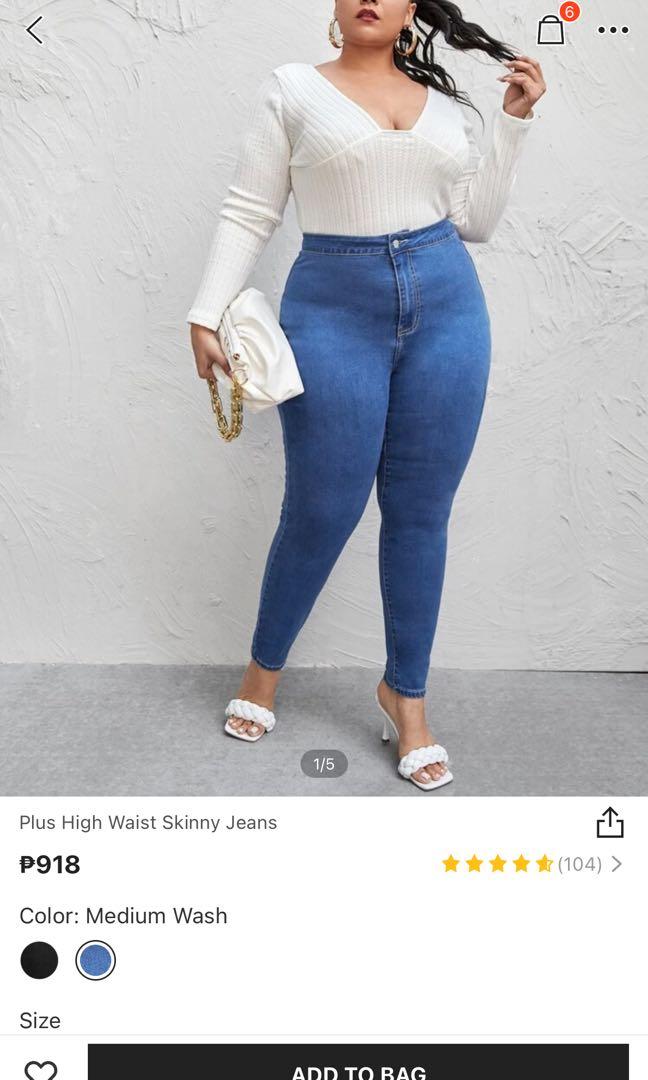Select the black color swatch
The image size is (648, 1080).
point(39,960)
